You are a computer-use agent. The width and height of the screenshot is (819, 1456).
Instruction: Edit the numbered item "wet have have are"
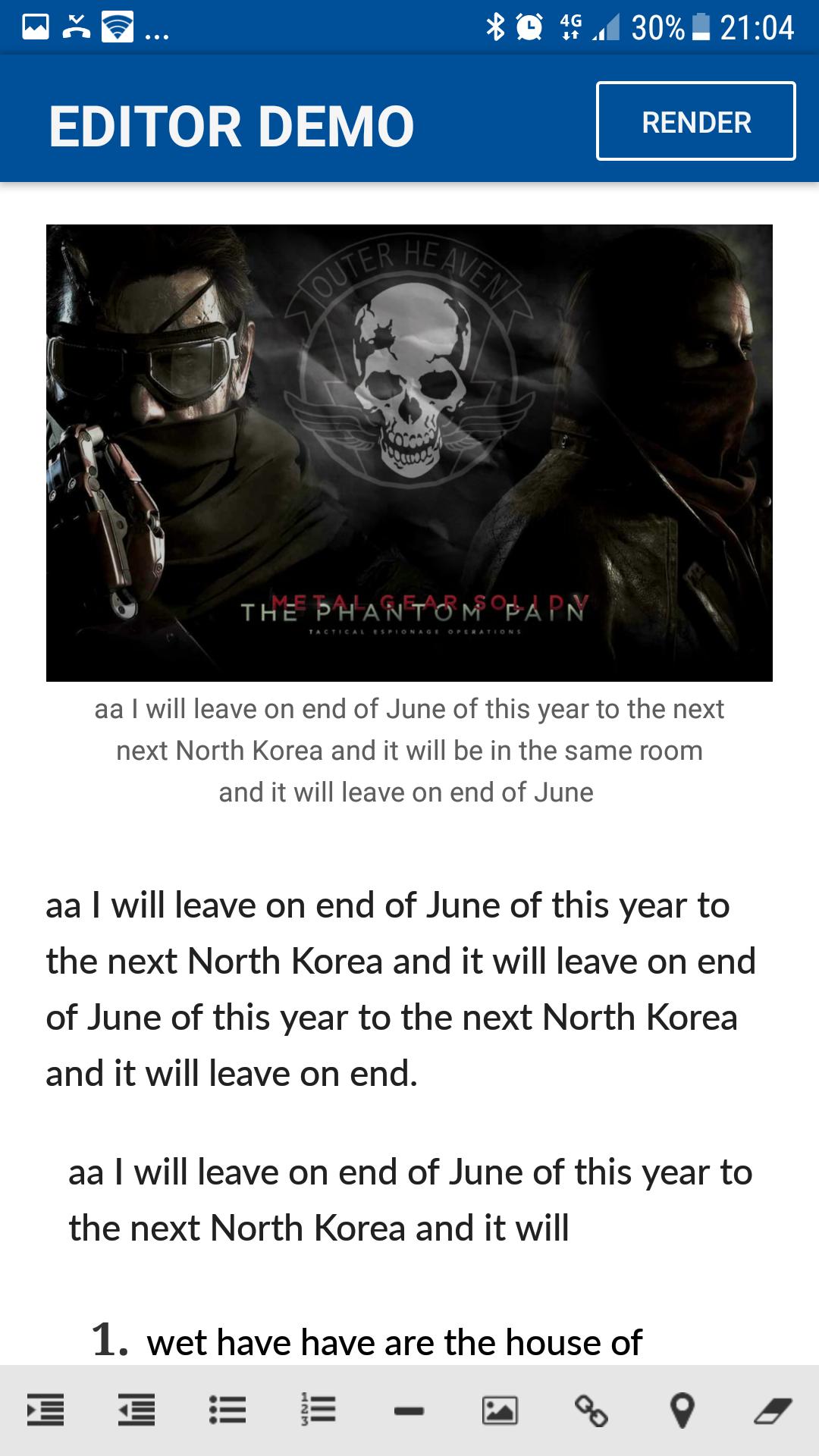tap(394, 1343)
